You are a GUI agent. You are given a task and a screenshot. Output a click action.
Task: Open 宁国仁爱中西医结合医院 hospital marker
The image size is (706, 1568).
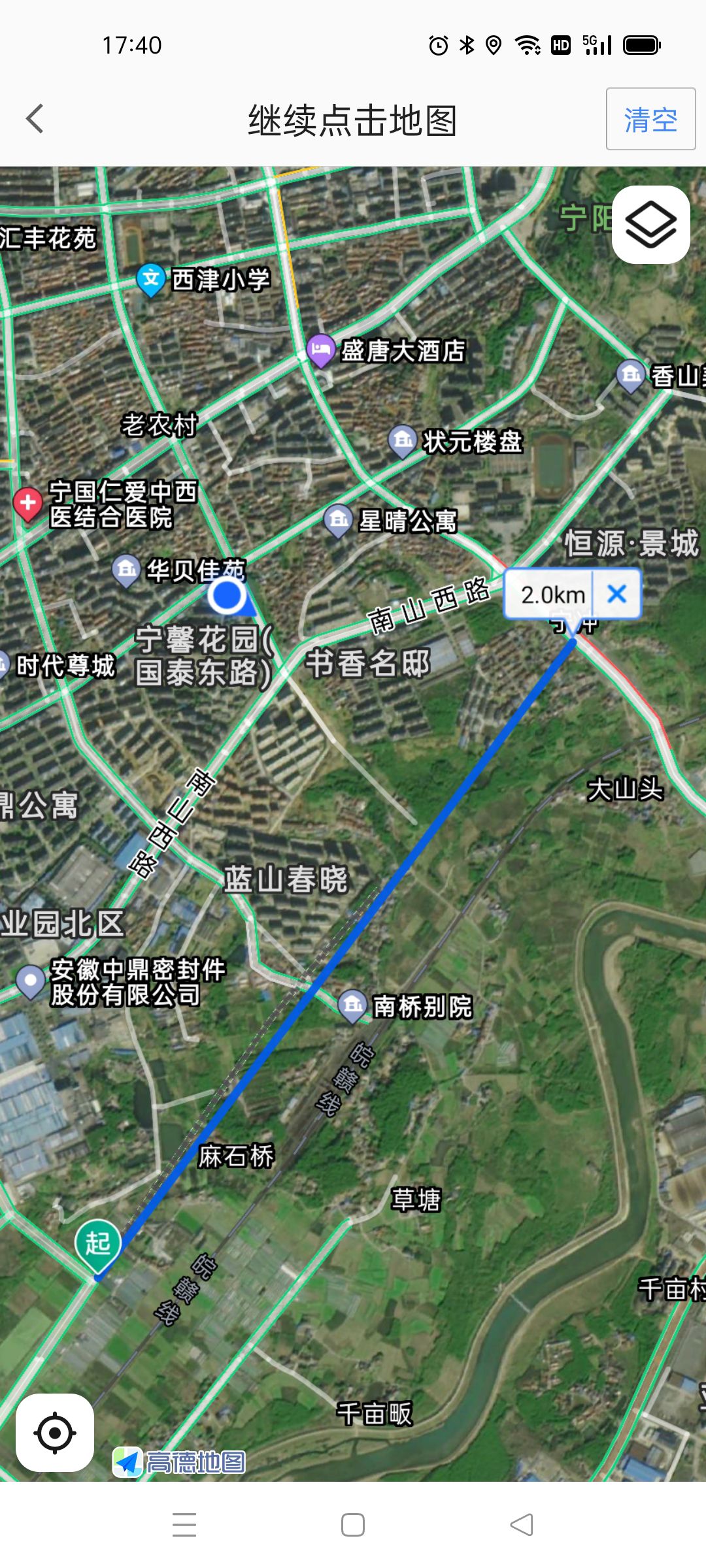[27, 503]
